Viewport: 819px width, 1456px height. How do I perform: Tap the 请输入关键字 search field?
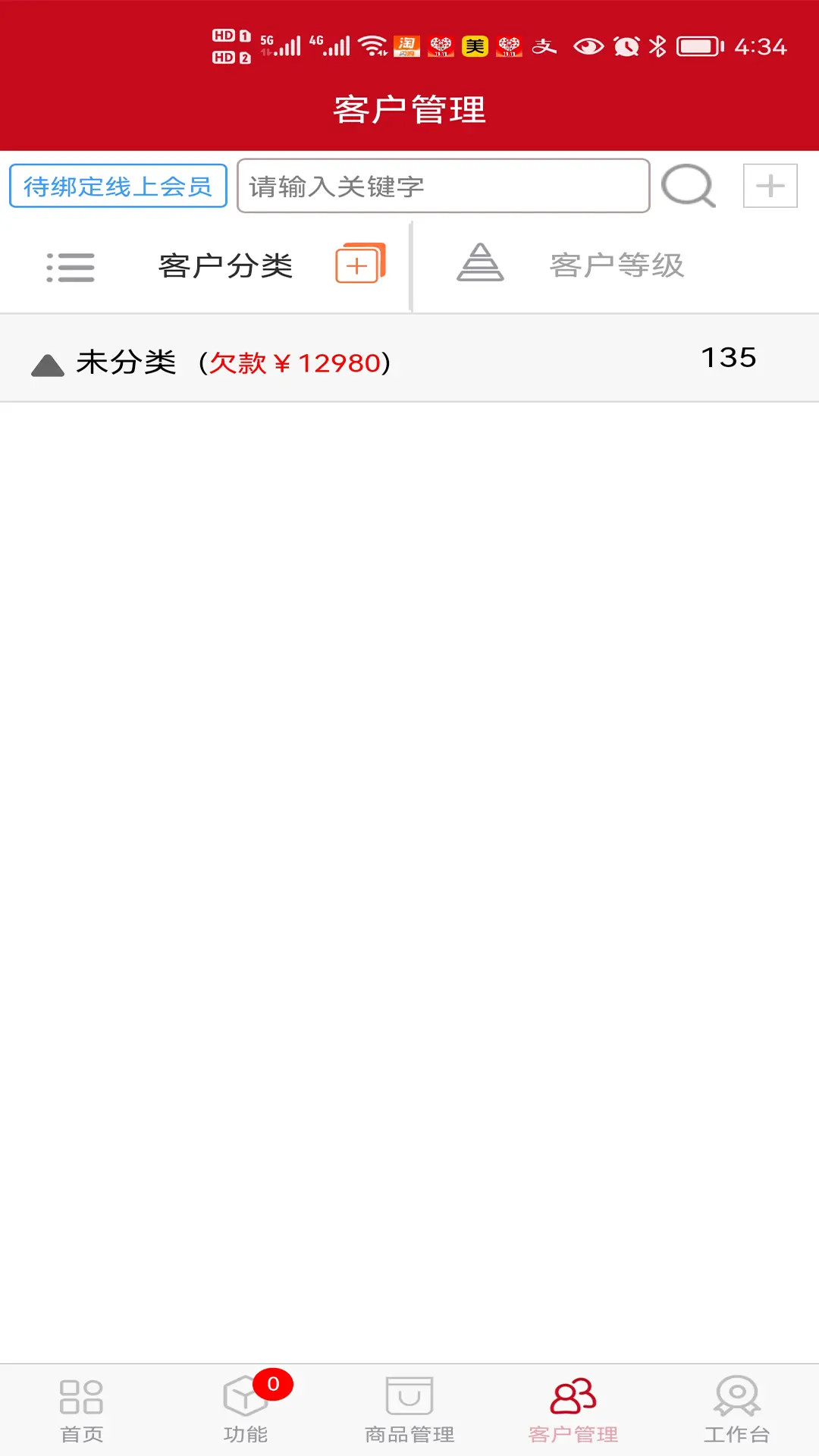pyautogui.click(x=444, y=186)
